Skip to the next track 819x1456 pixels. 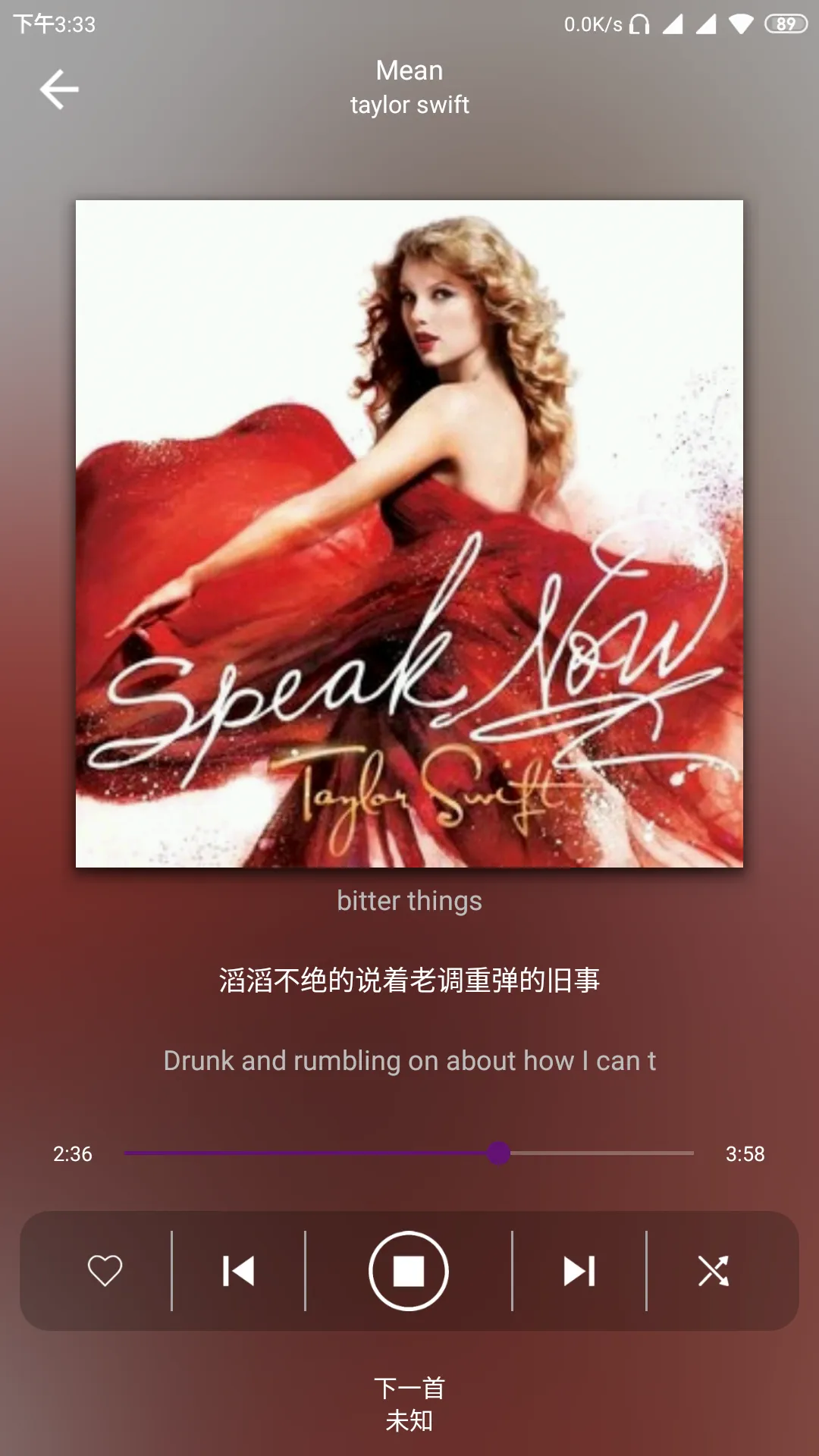pos(579,1271)
